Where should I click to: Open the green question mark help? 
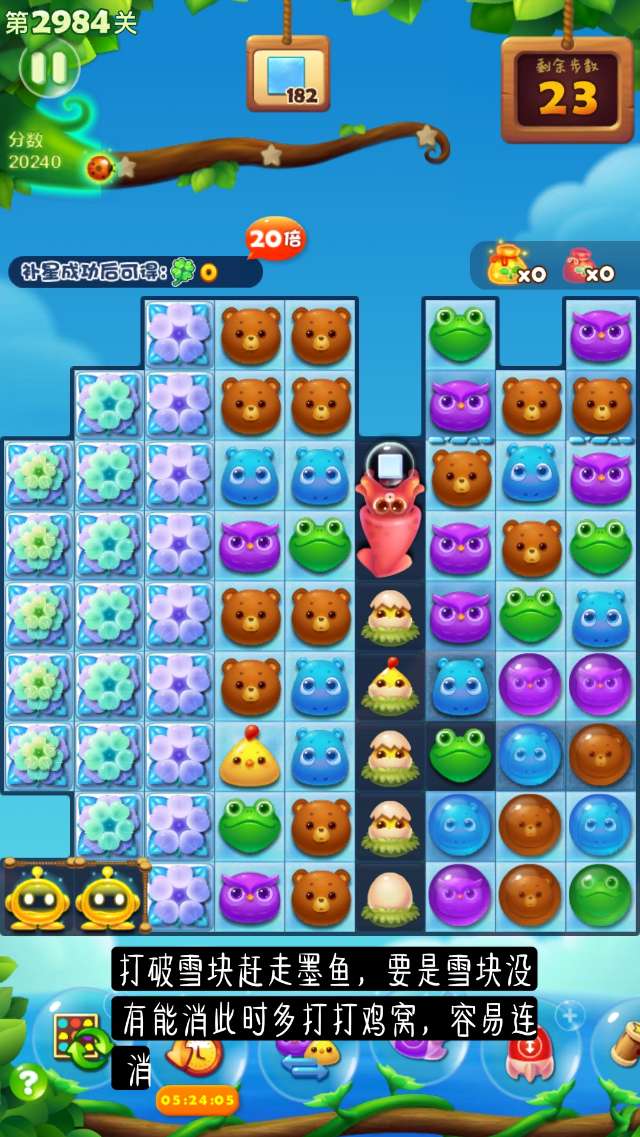coord(29,1082)
